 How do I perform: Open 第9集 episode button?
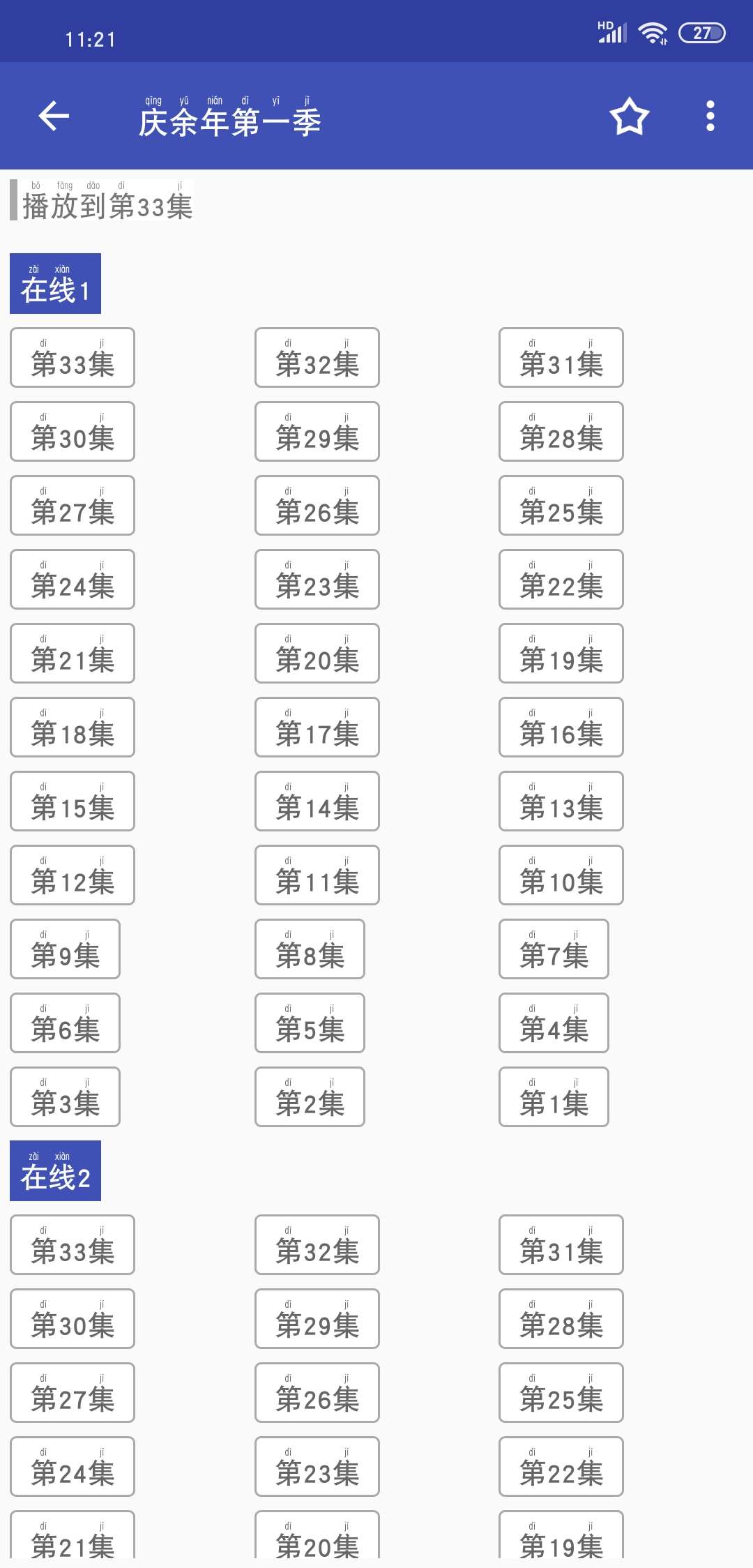66,949
